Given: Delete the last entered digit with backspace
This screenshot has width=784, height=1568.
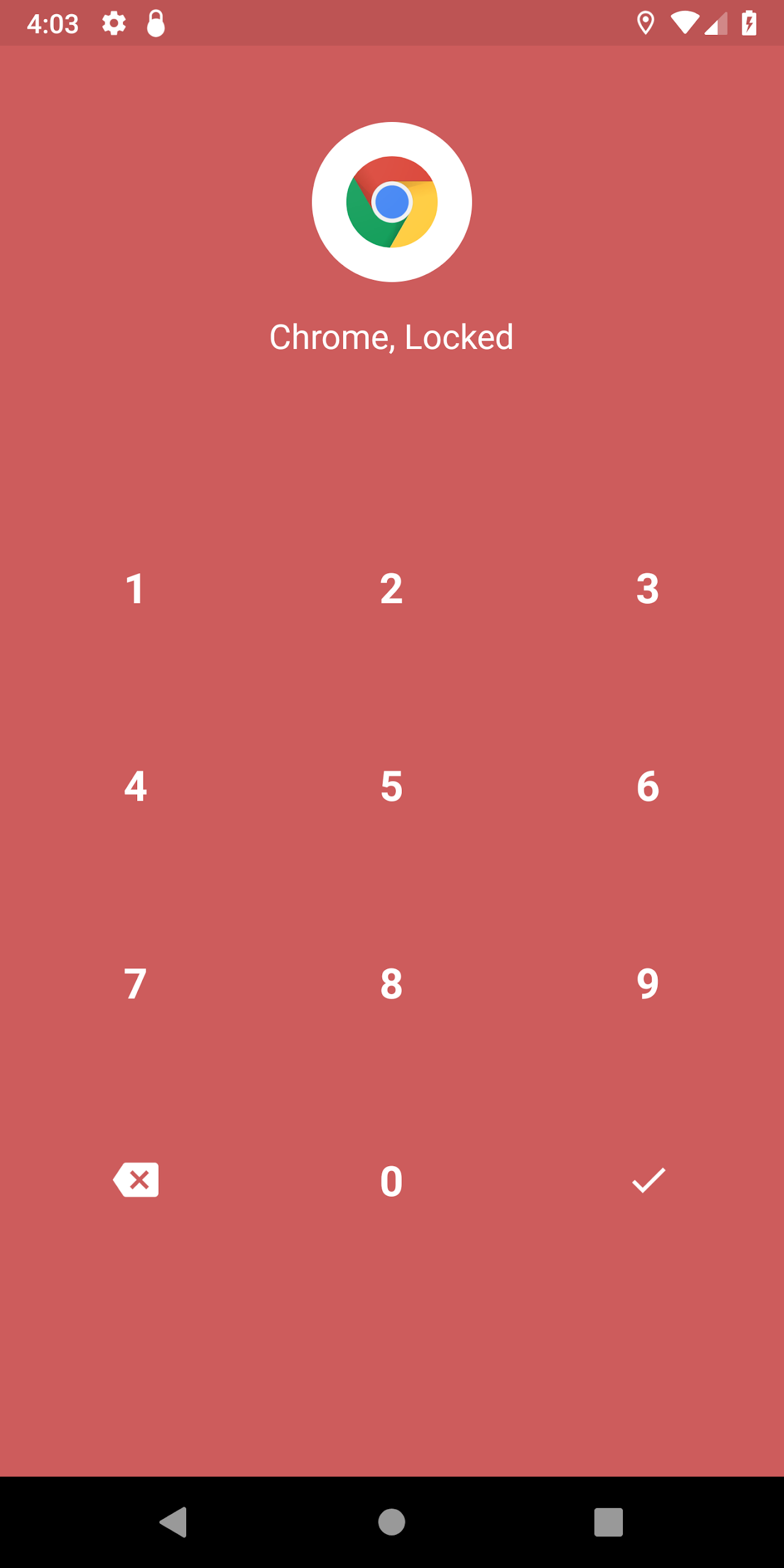Looking at the screenshot, I should click(136, 1180).
